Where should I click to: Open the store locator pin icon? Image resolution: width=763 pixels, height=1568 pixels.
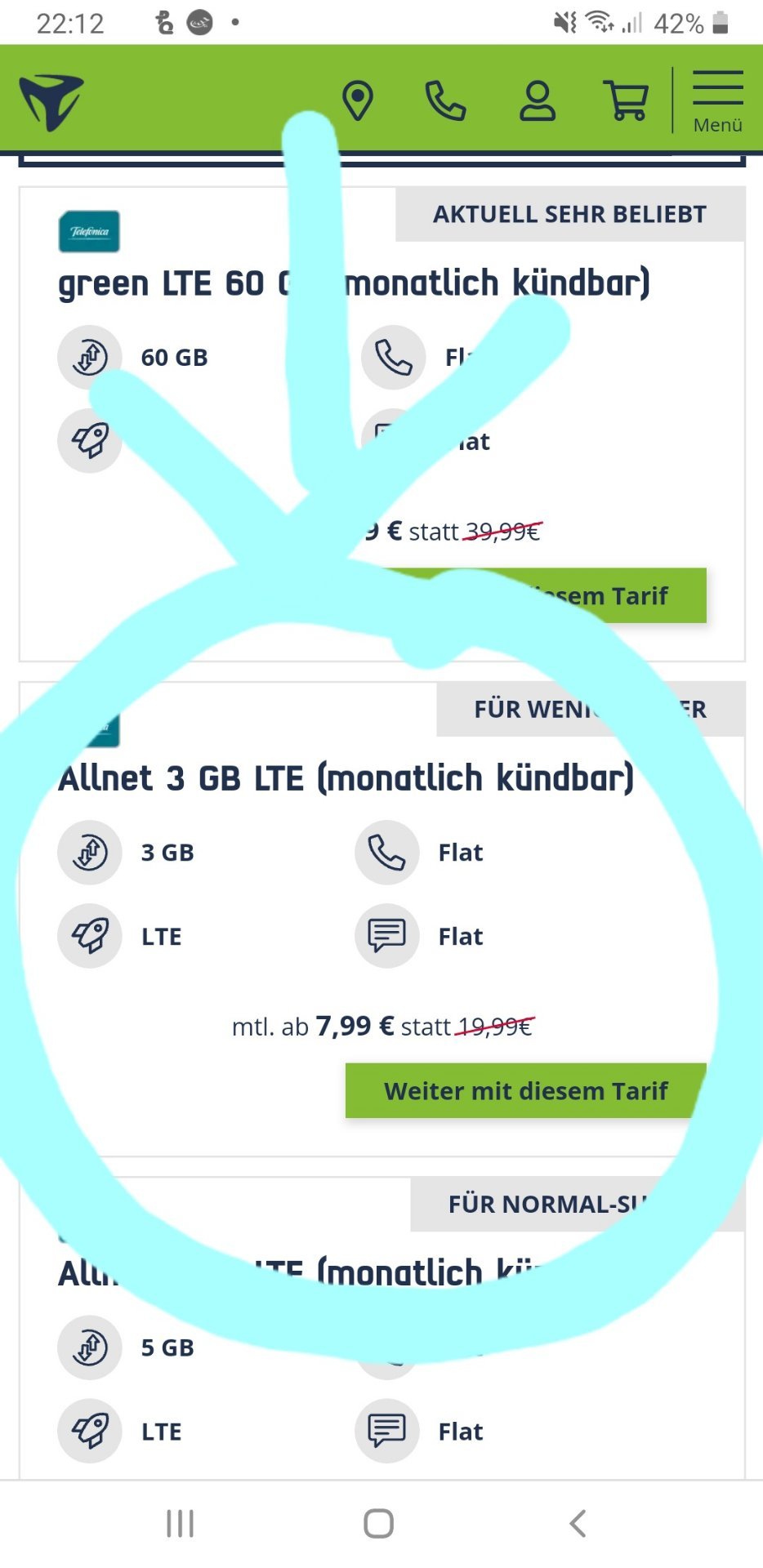[x=358, y=102]
